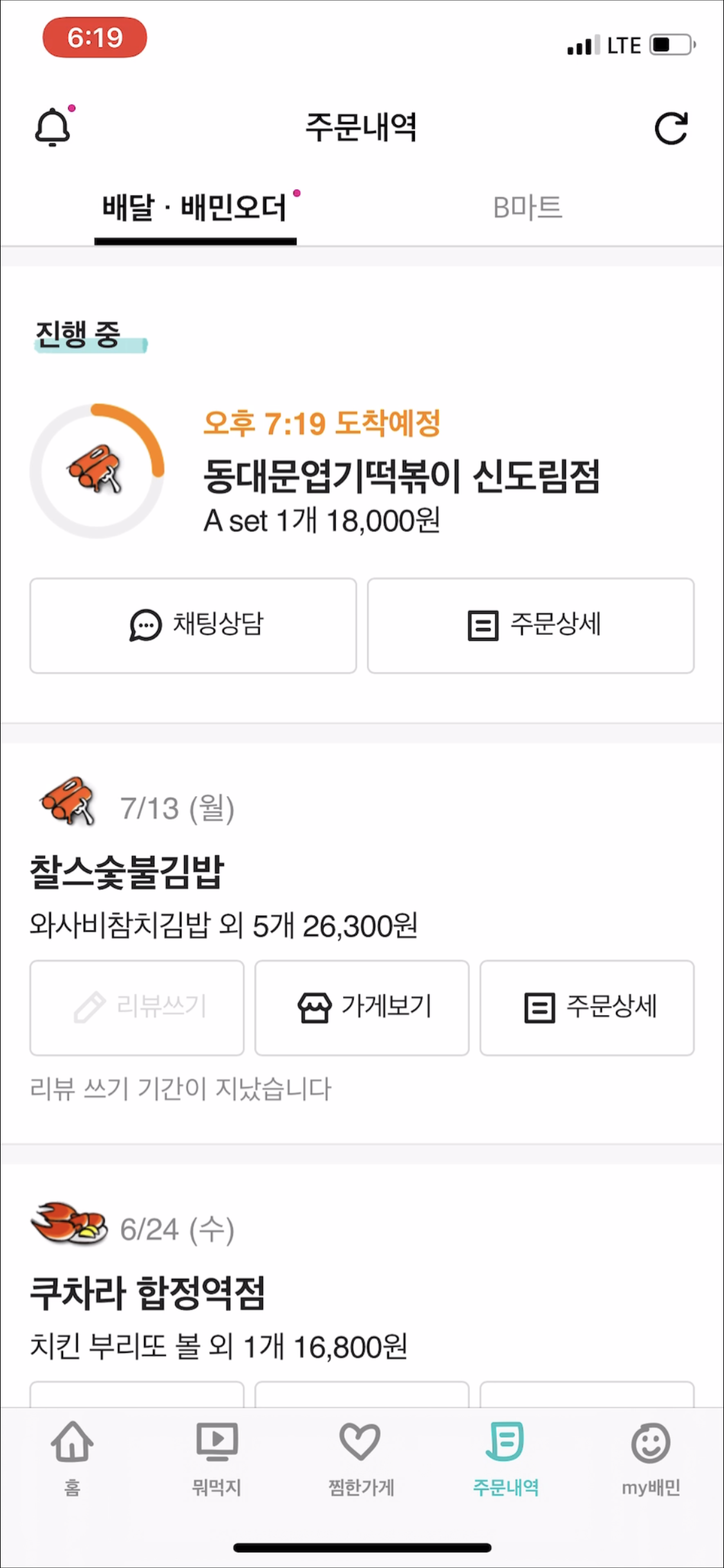
Task: View 주문상세 for the 찰스숯불김밥 order
Action: point(586,1007)
